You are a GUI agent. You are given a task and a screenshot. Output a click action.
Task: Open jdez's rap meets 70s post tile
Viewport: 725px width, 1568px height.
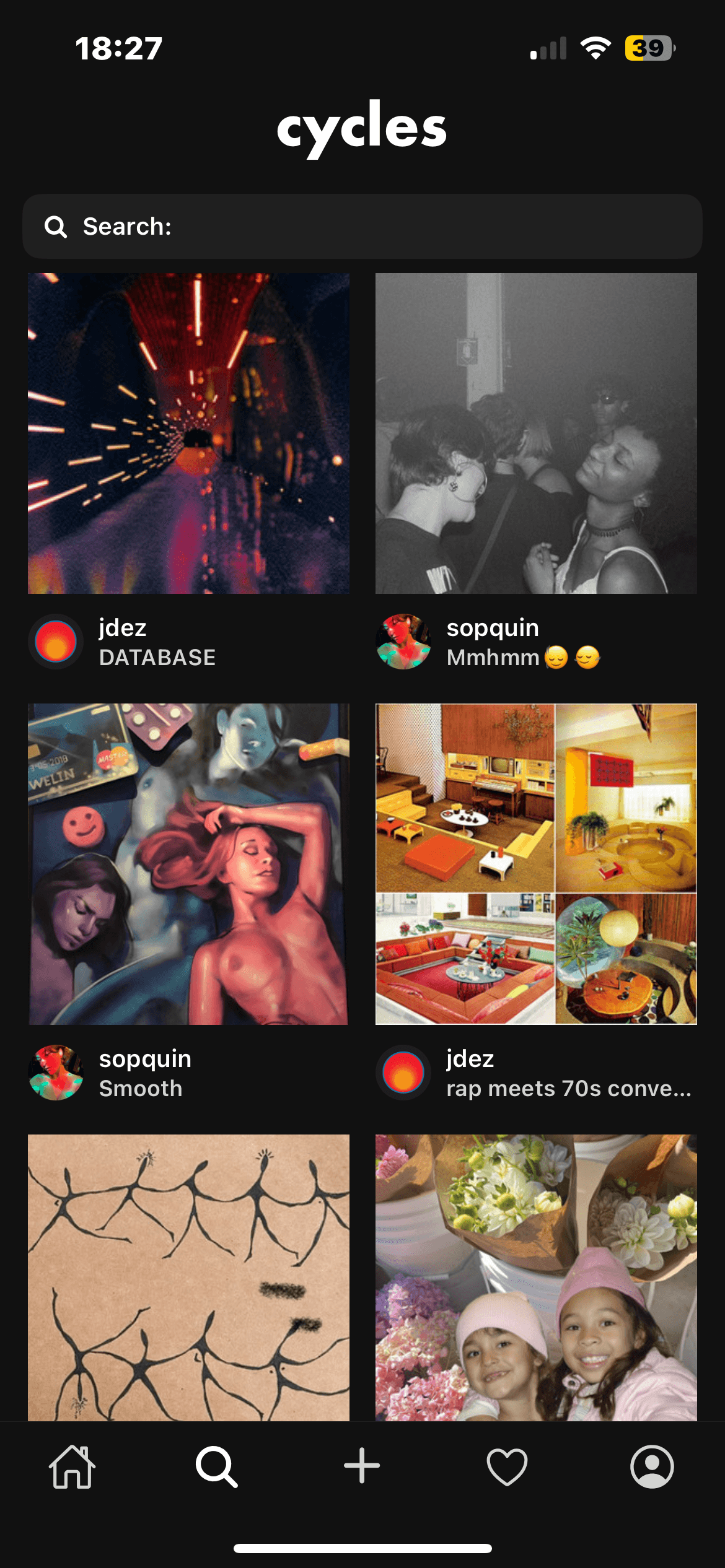click(x=536, y=864)
